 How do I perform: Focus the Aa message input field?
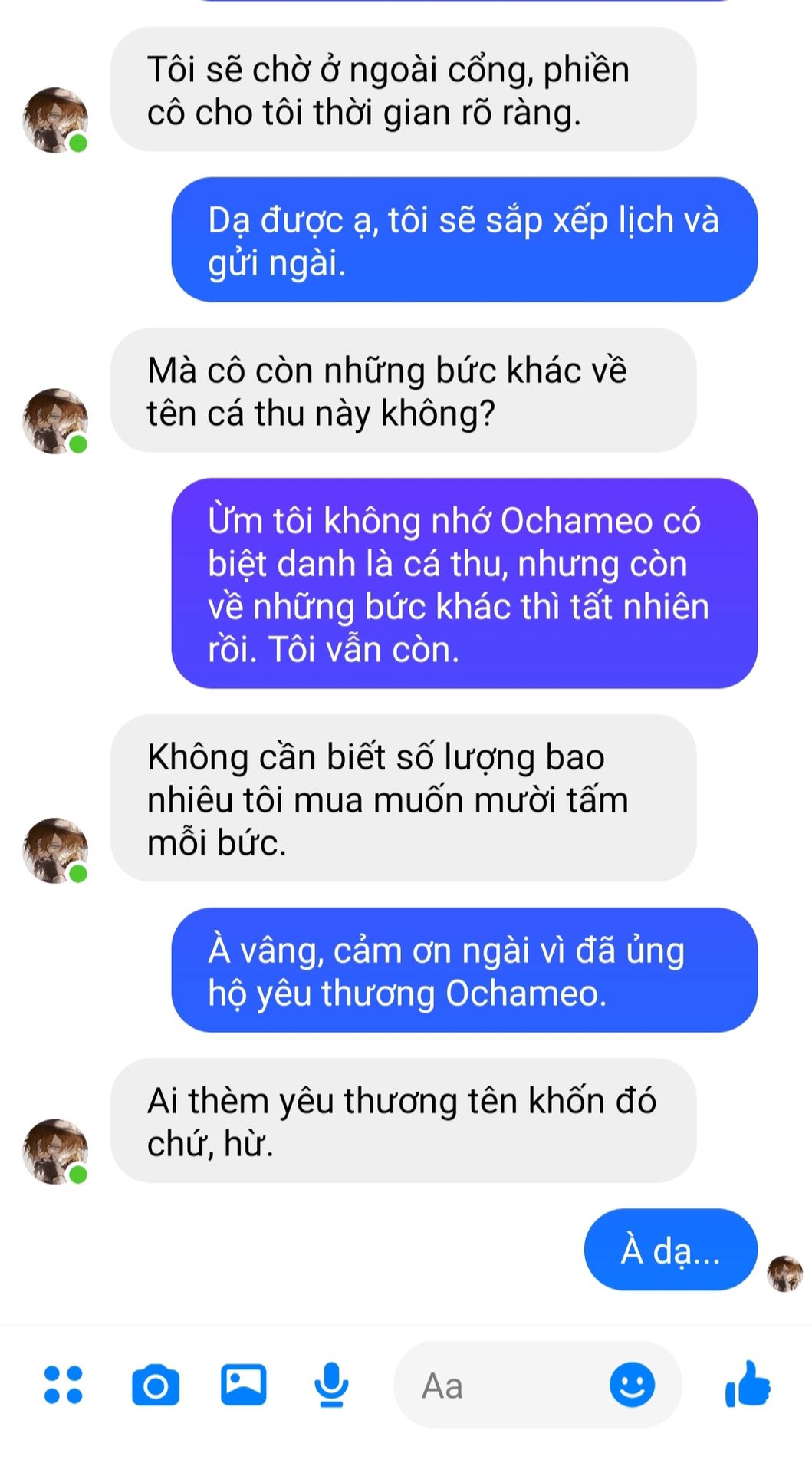(x=537, y=1385)
